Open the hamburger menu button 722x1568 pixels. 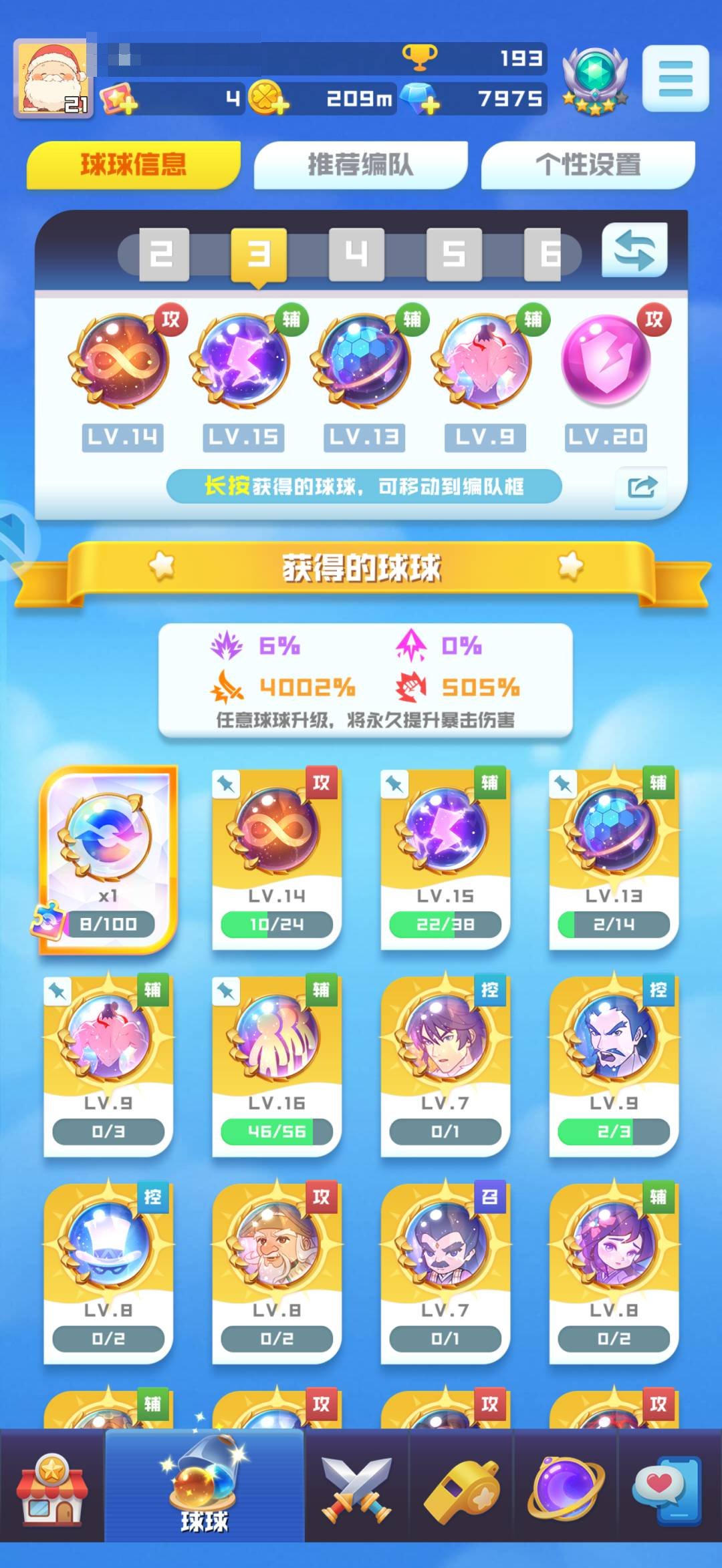coord(675,78)
